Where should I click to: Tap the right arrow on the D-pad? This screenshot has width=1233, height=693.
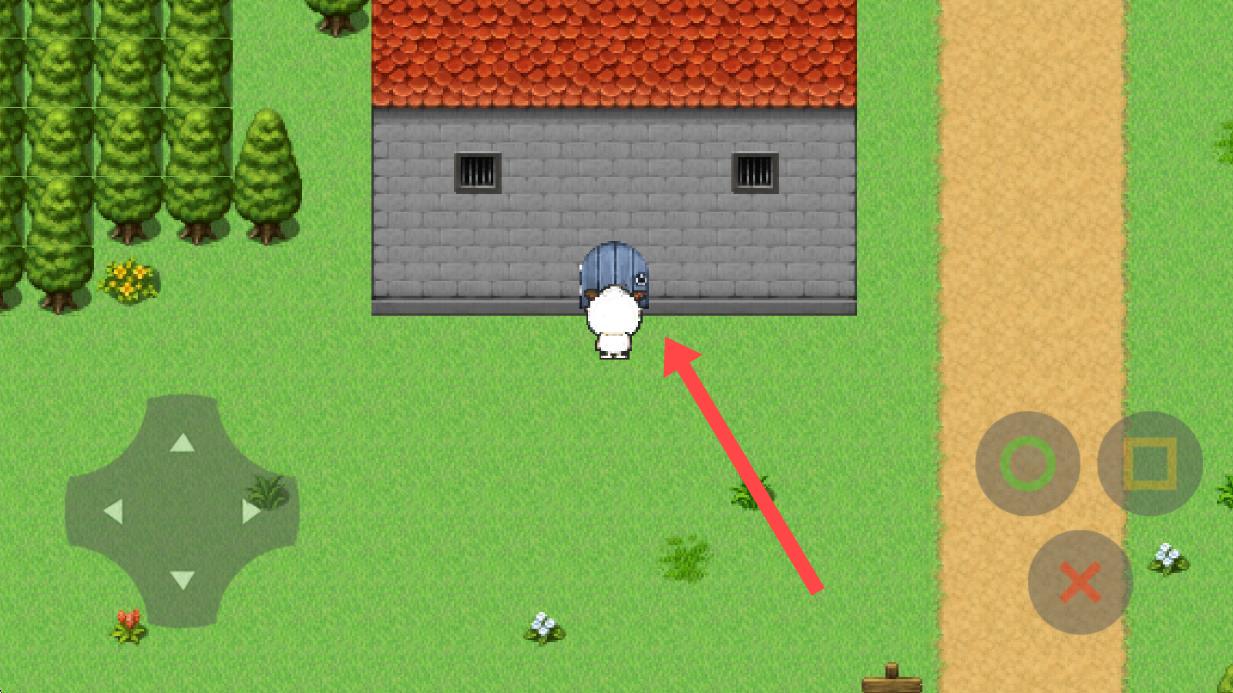(251, 512)
